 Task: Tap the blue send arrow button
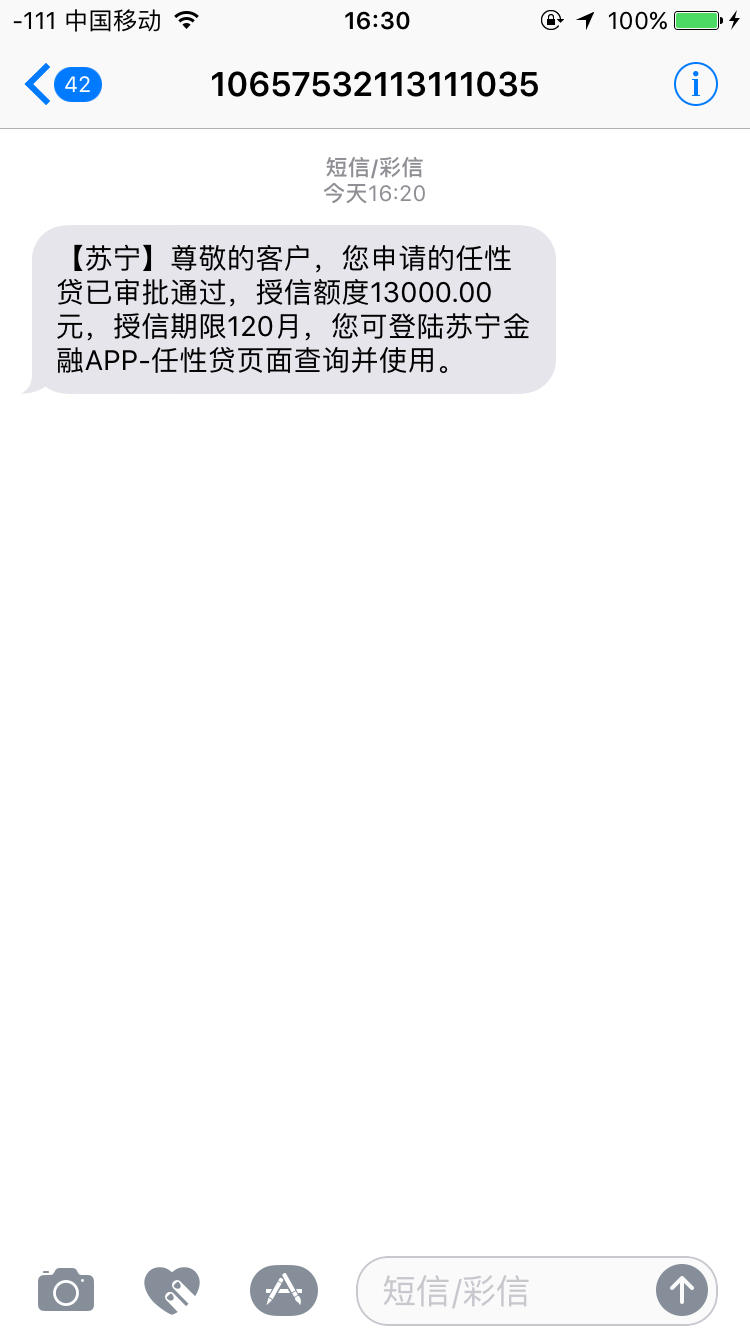click(681, 1290)
